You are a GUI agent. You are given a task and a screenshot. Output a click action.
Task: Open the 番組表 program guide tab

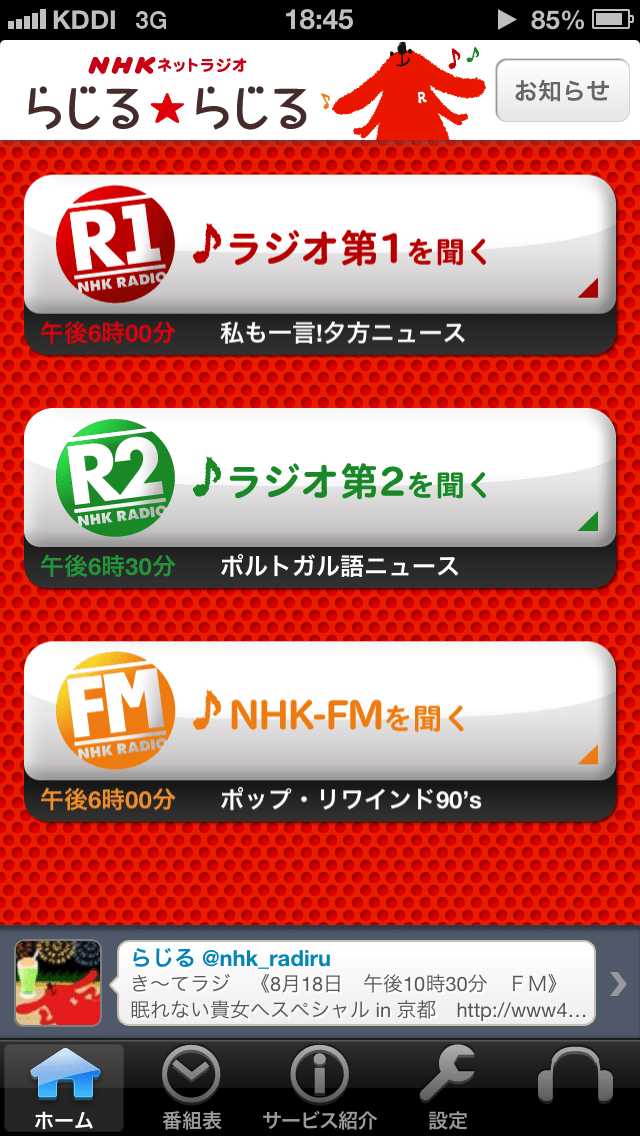tap(191, 1089)
